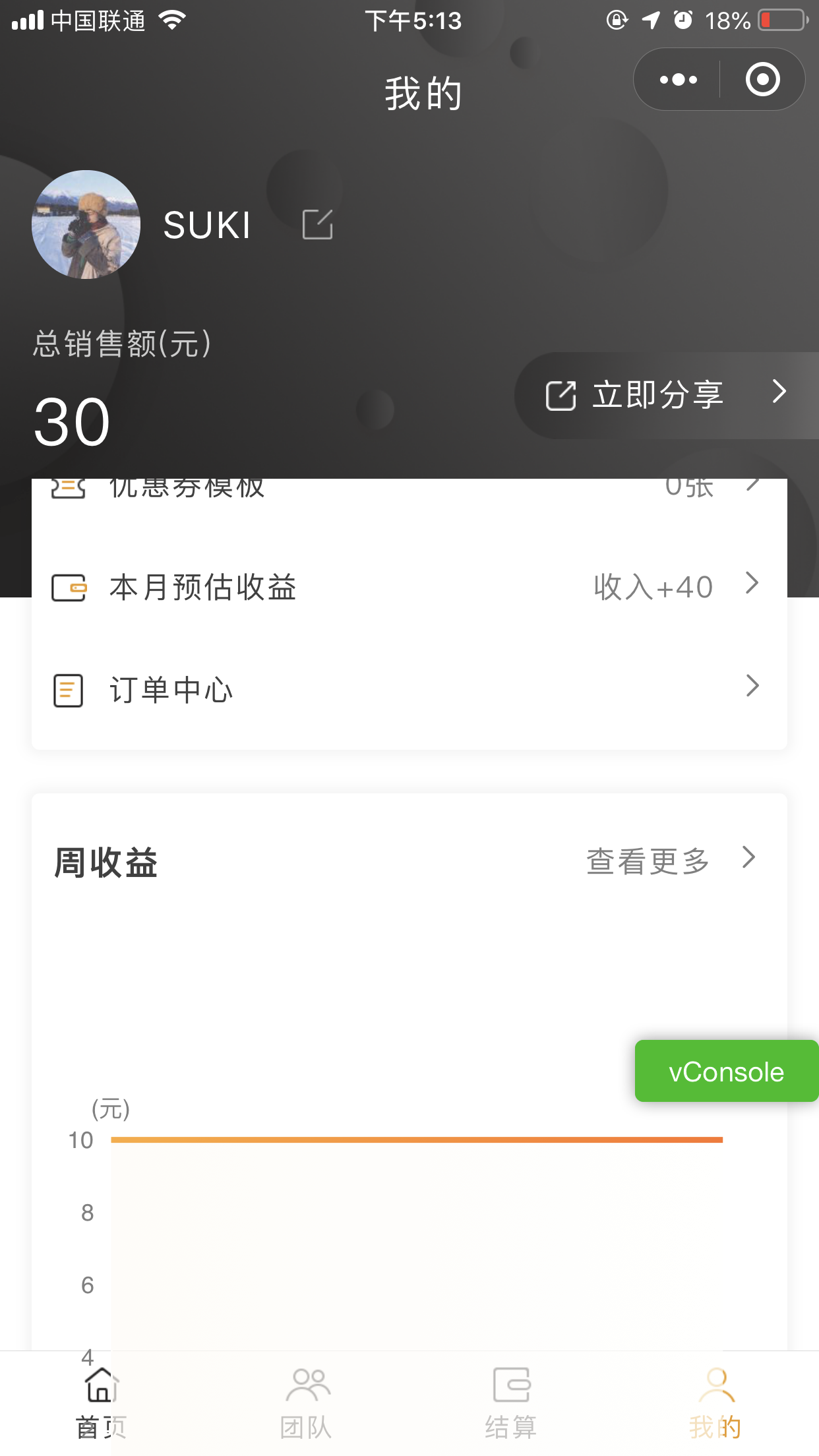The width and height of the screenshot is (819, 1456).
Task: Open the 首页 home icon
Action: [x=100, y=1383]
